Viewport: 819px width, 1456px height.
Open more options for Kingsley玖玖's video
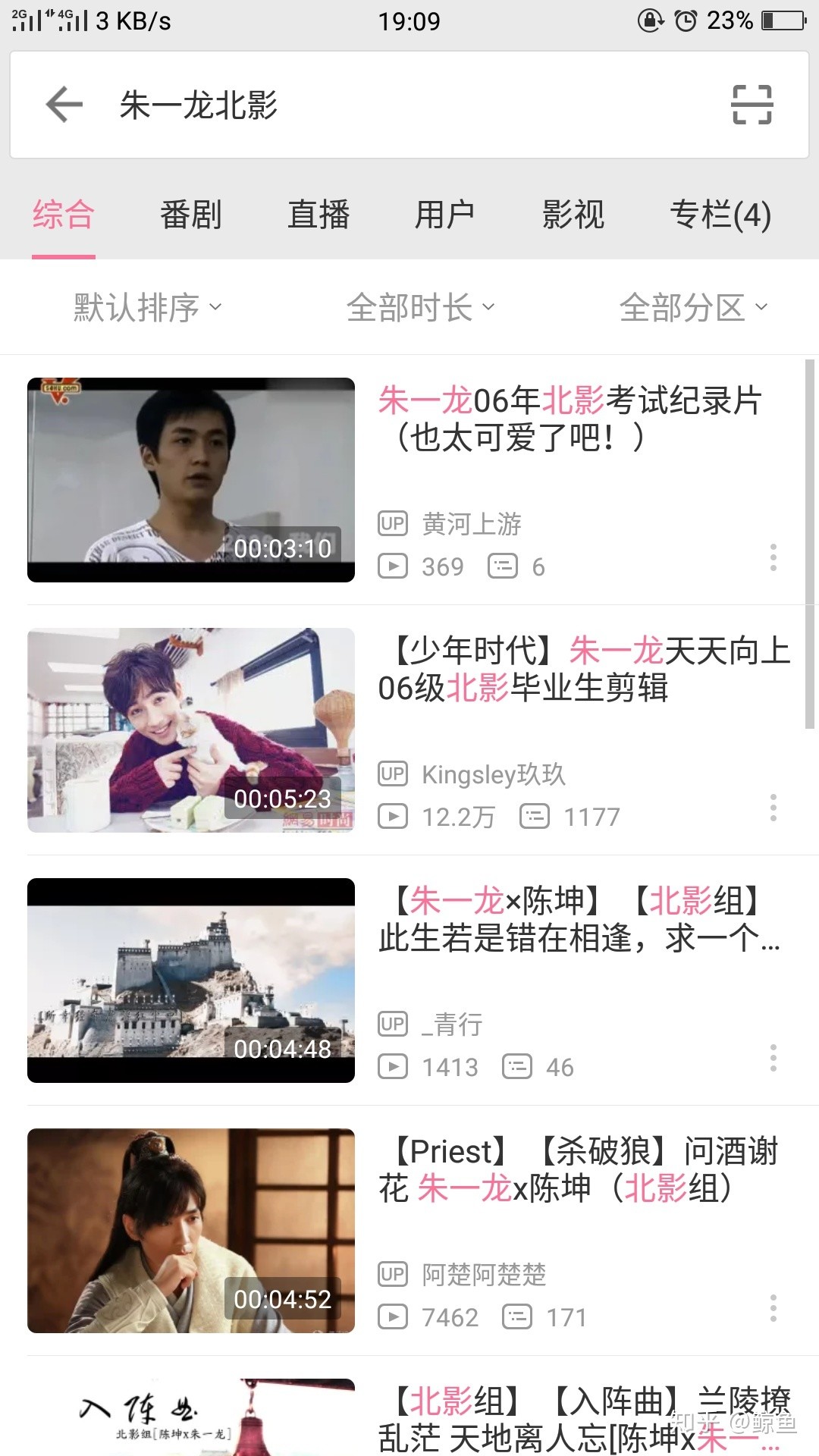[773, 808]
